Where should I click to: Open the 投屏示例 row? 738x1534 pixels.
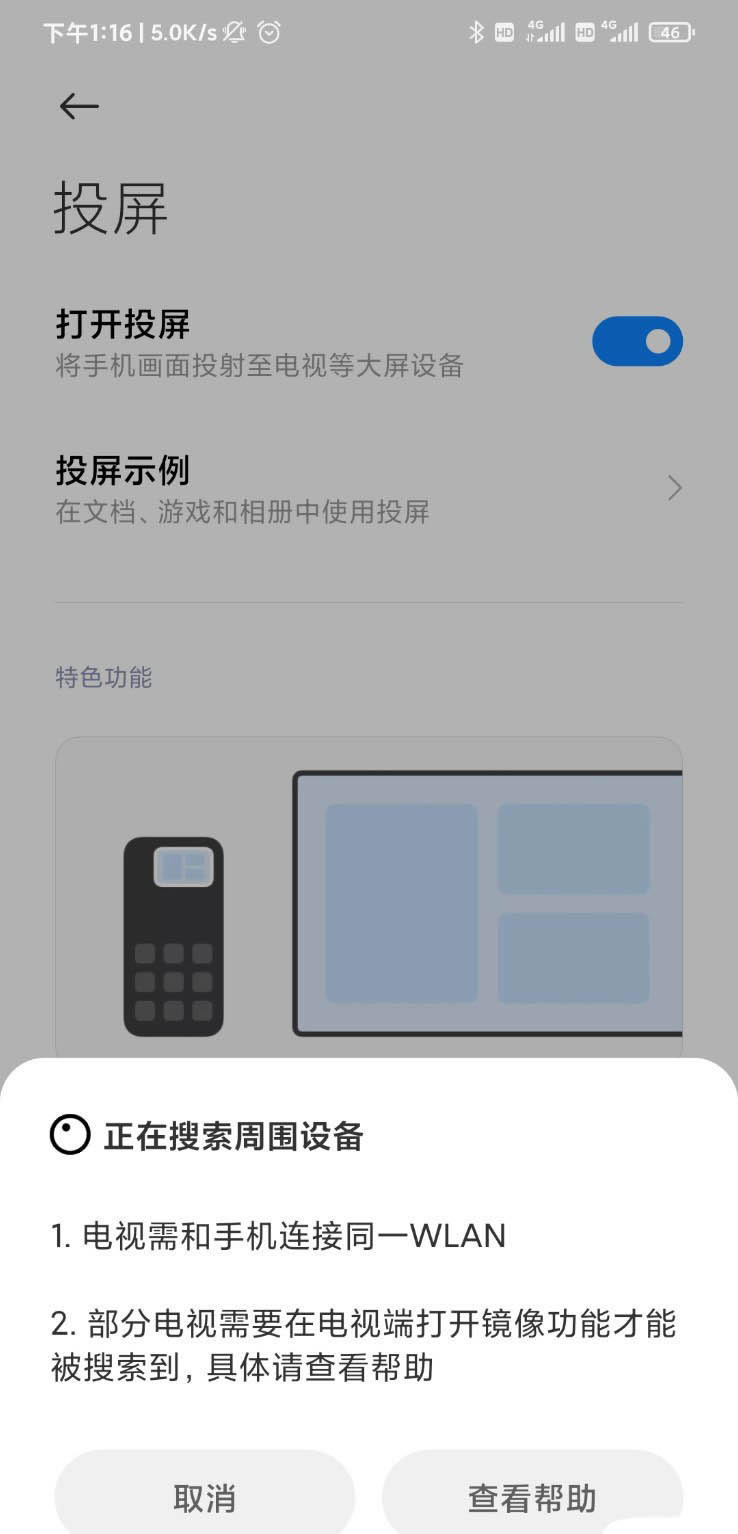click(368, 489)
